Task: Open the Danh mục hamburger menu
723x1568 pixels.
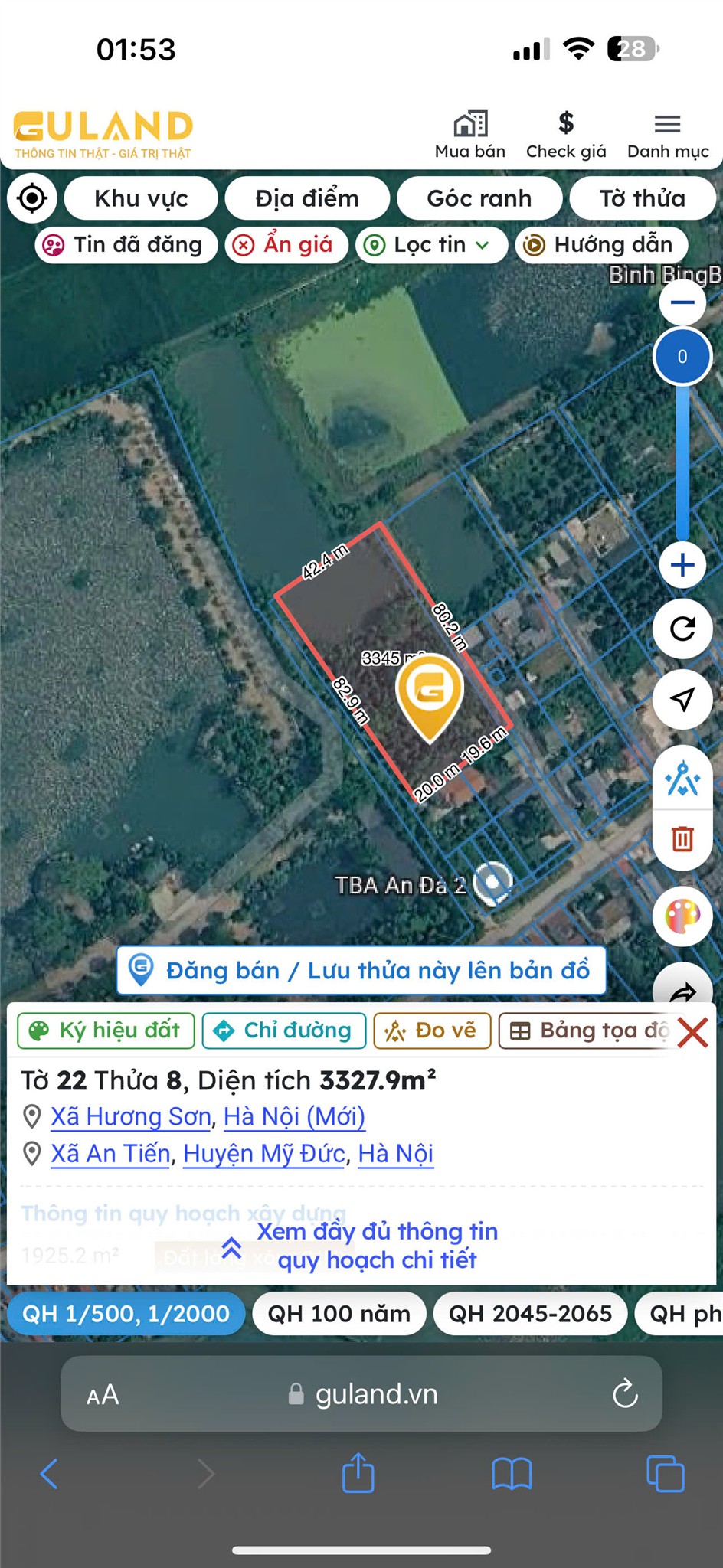Action: coord(668,136)
